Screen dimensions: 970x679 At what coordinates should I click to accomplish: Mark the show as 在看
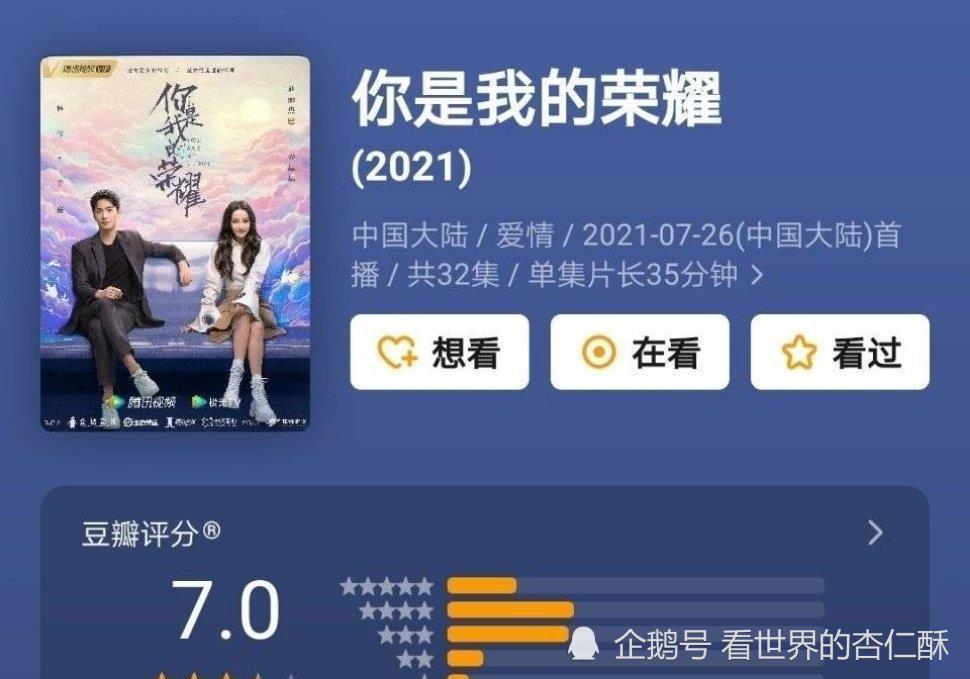point(640,352)
